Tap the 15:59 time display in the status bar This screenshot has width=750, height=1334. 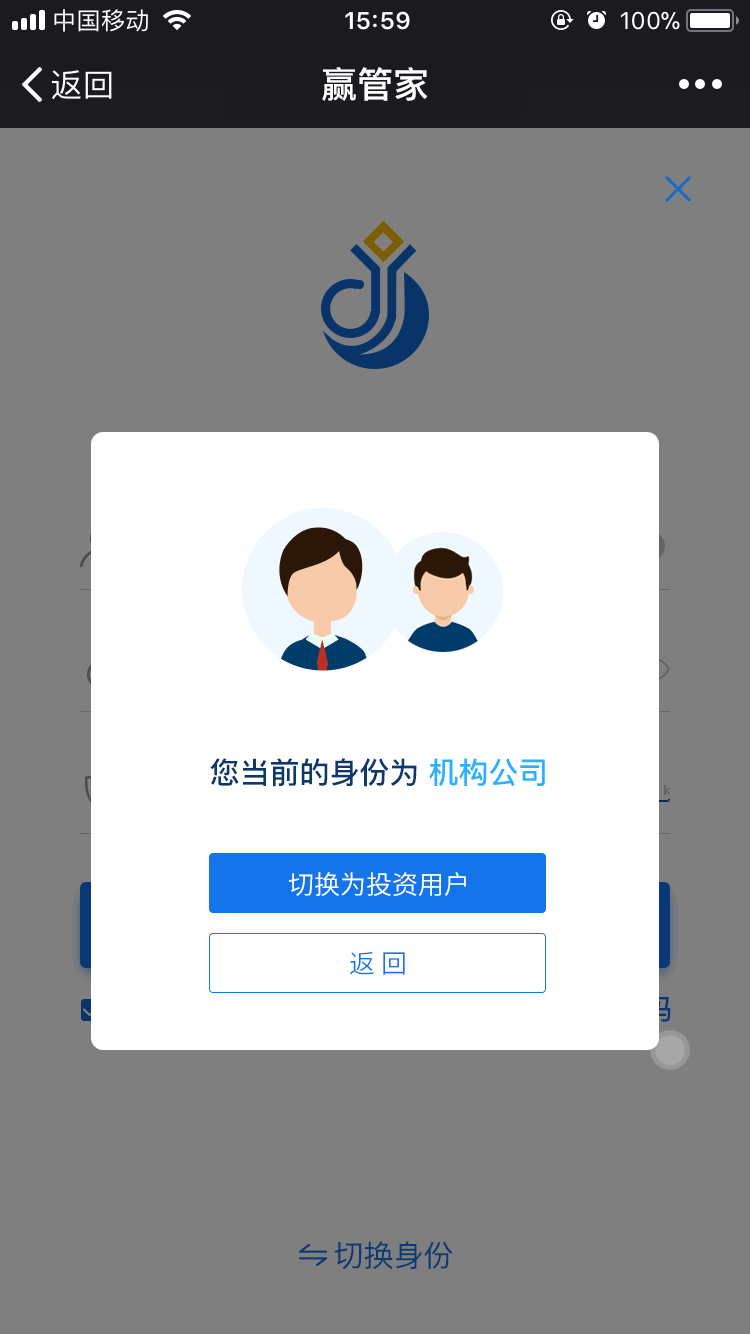pyautogui.click(x=375, y=18)
